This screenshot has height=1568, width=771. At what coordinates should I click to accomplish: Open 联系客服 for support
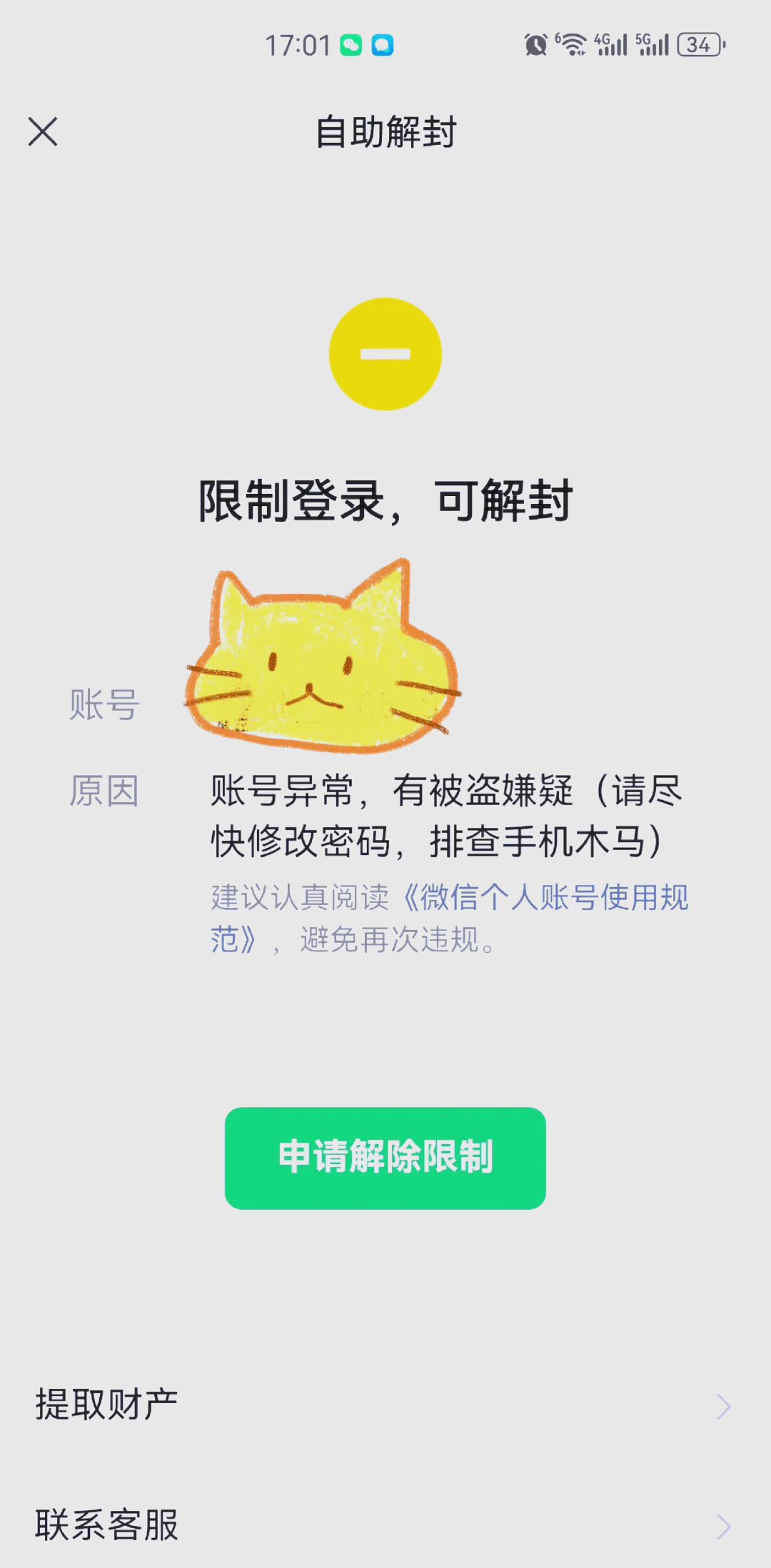(x=385, y=1525)
